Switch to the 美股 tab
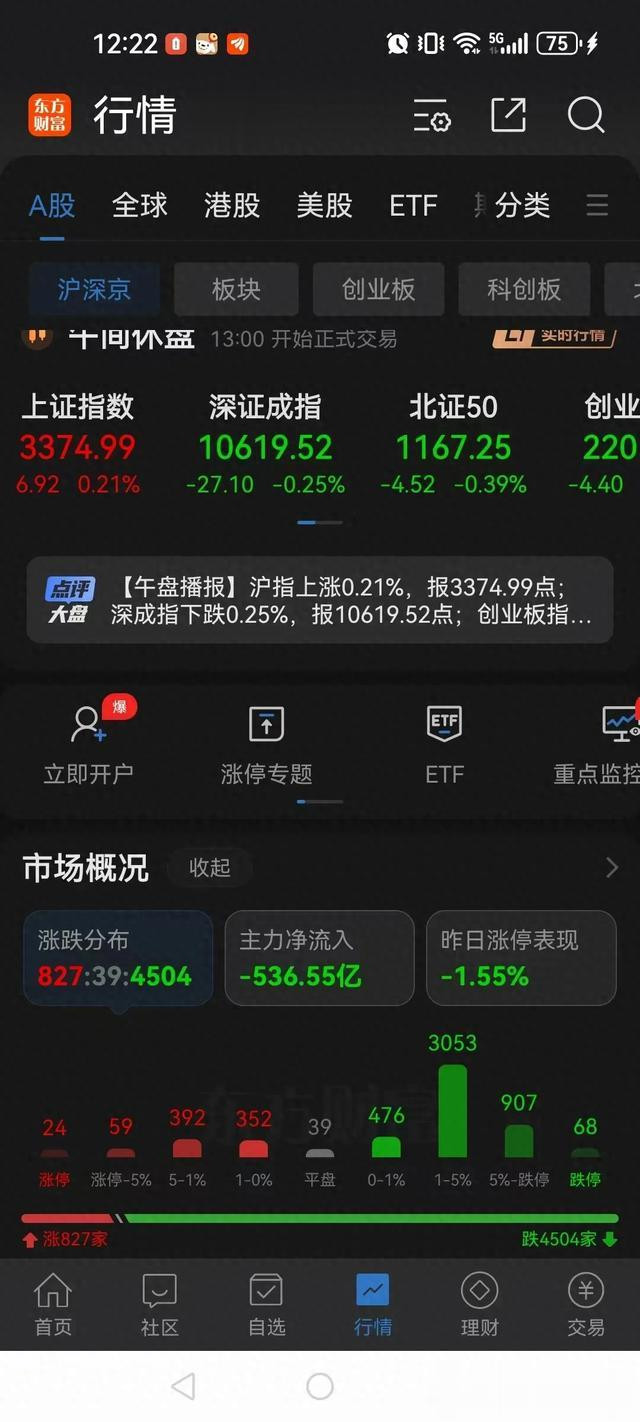The width and height of the screenshot is (640, 1422). click(325, 205)
